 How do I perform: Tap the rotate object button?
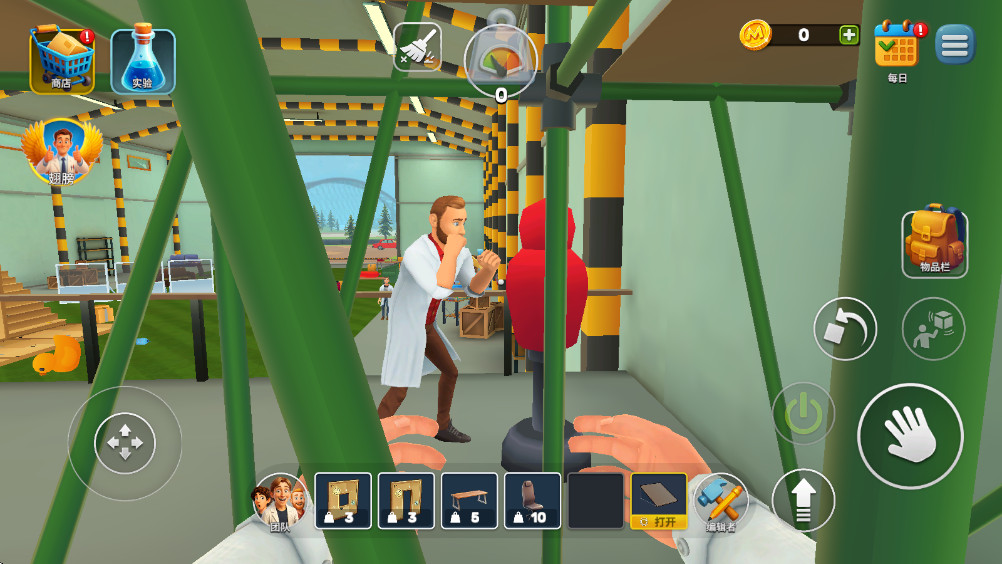844,329
